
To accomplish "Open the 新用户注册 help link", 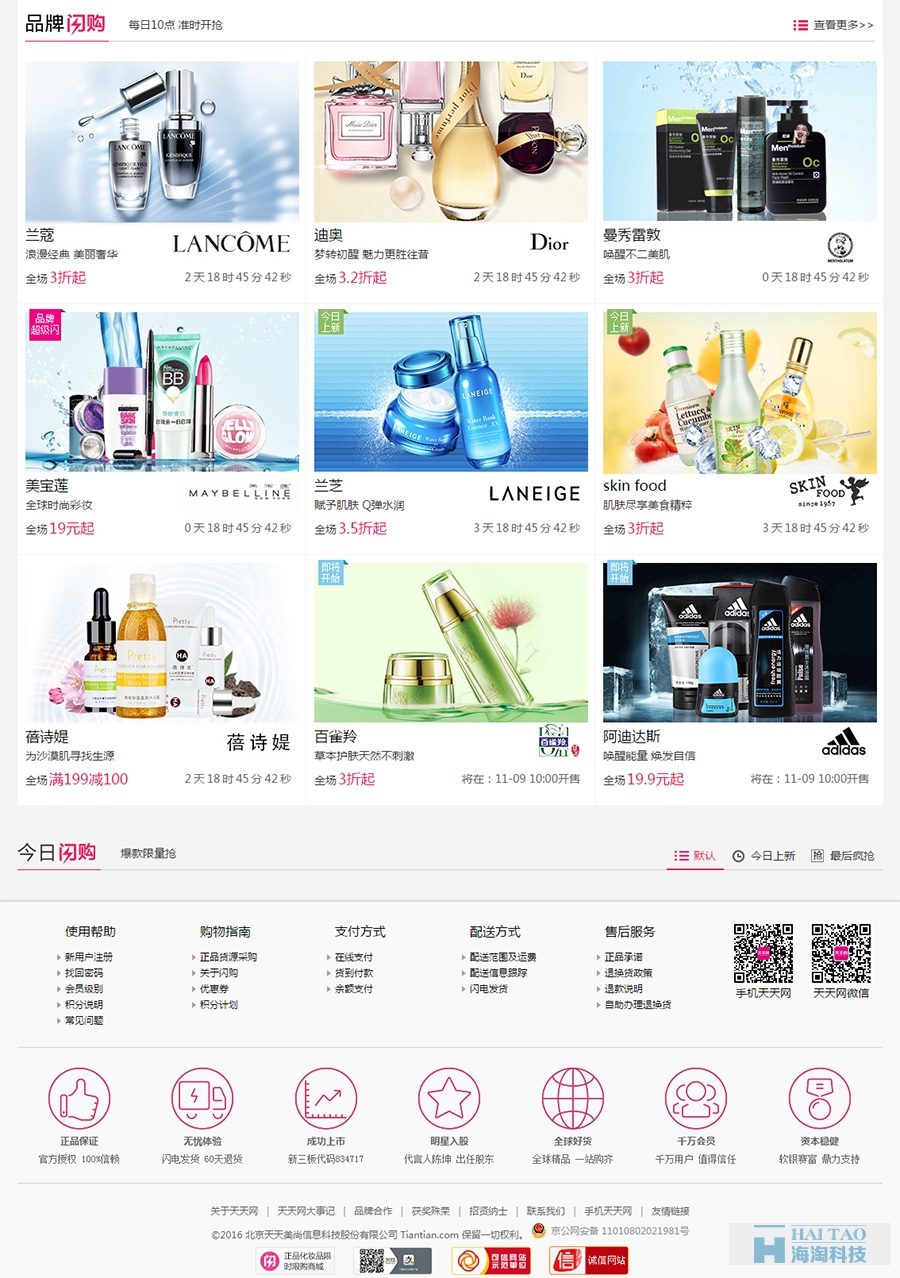I will [x=89, y=957].
